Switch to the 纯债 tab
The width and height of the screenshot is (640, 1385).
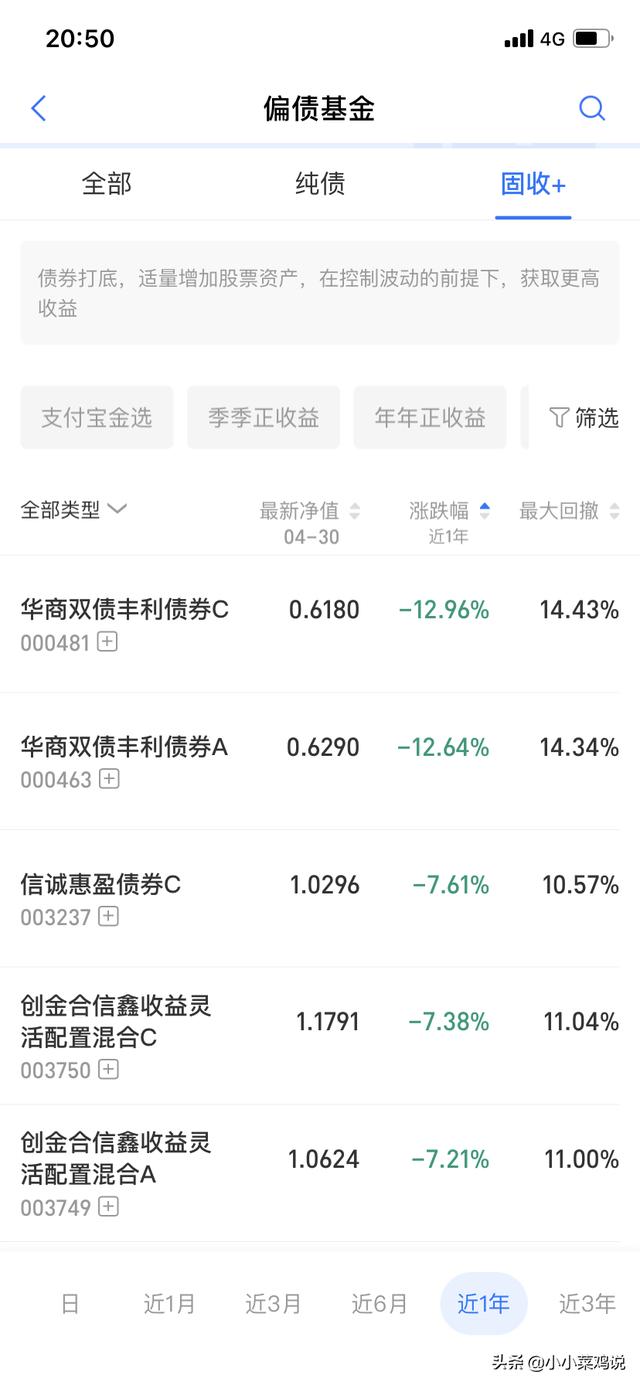320,184
